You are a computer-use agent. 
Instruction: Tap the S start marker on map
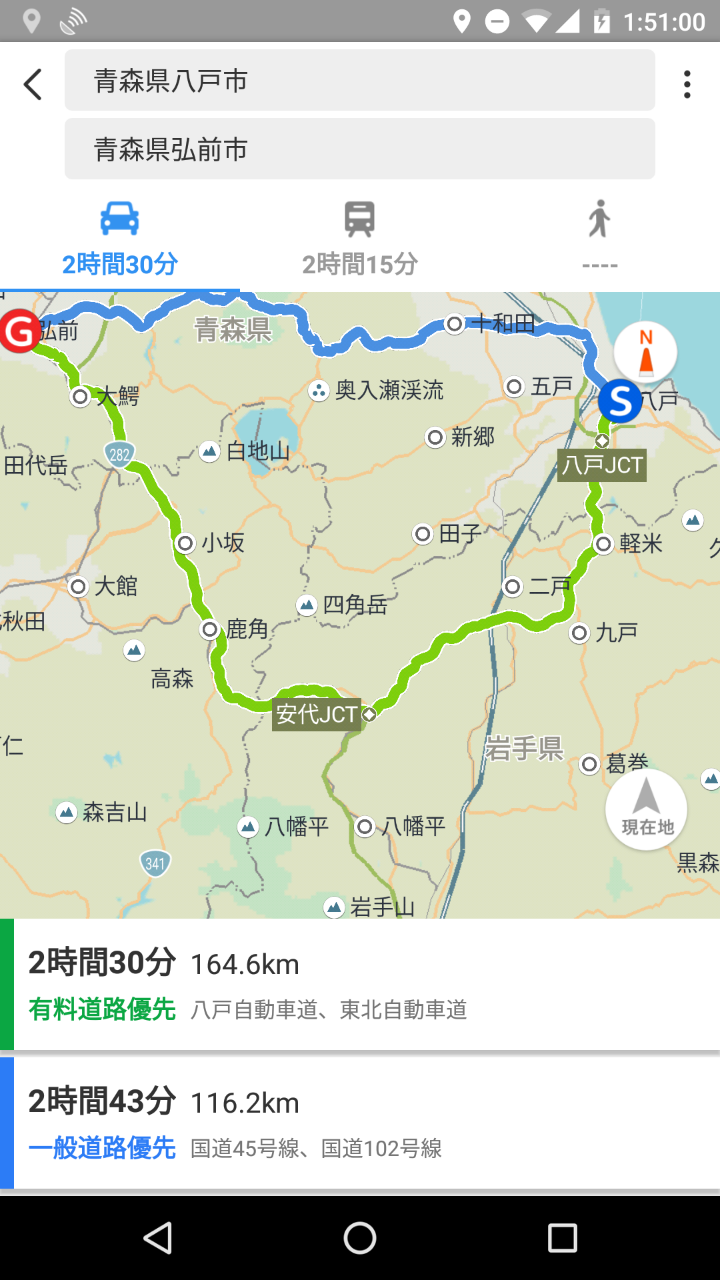pos(620,402)
